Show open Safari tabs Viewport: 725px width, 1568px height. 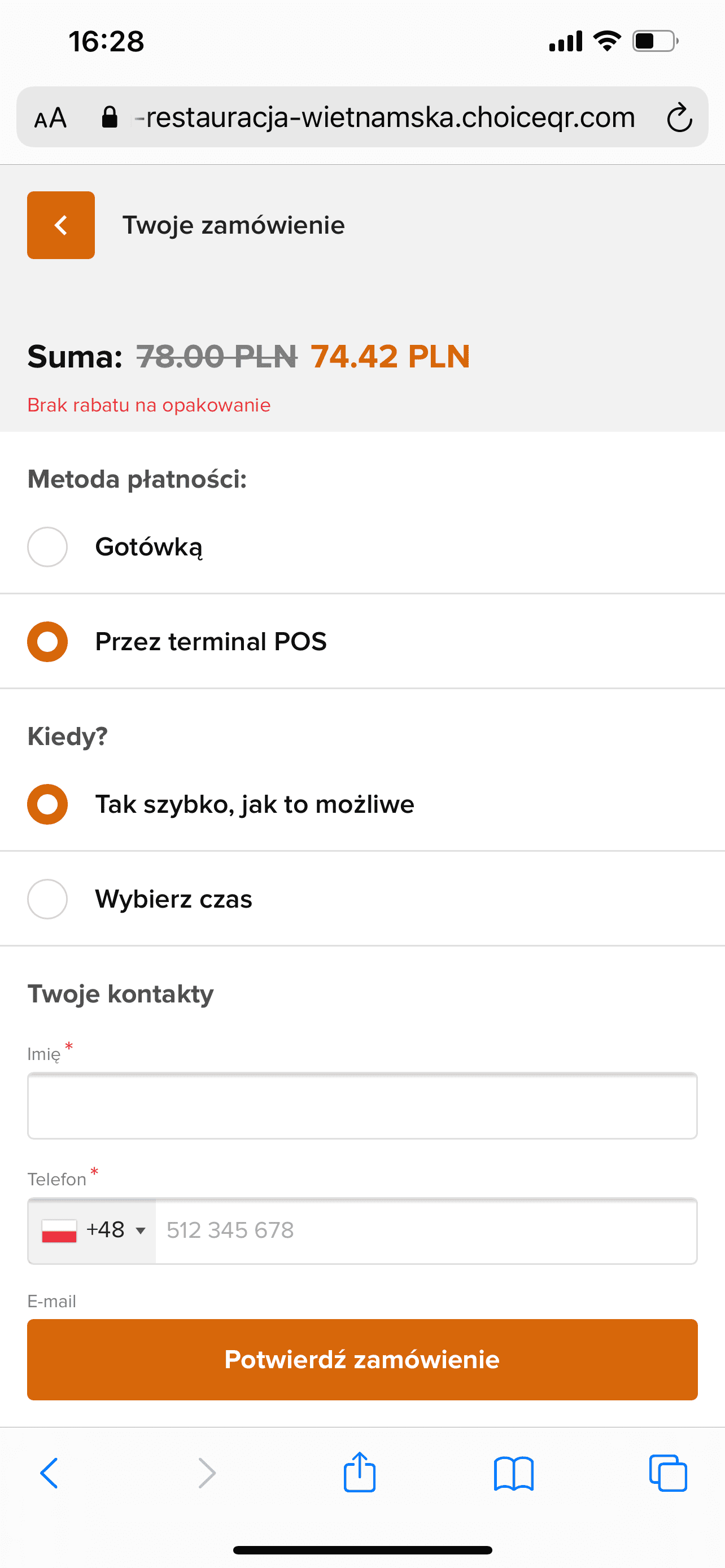pyautogui.click(x=668, y=1473)
